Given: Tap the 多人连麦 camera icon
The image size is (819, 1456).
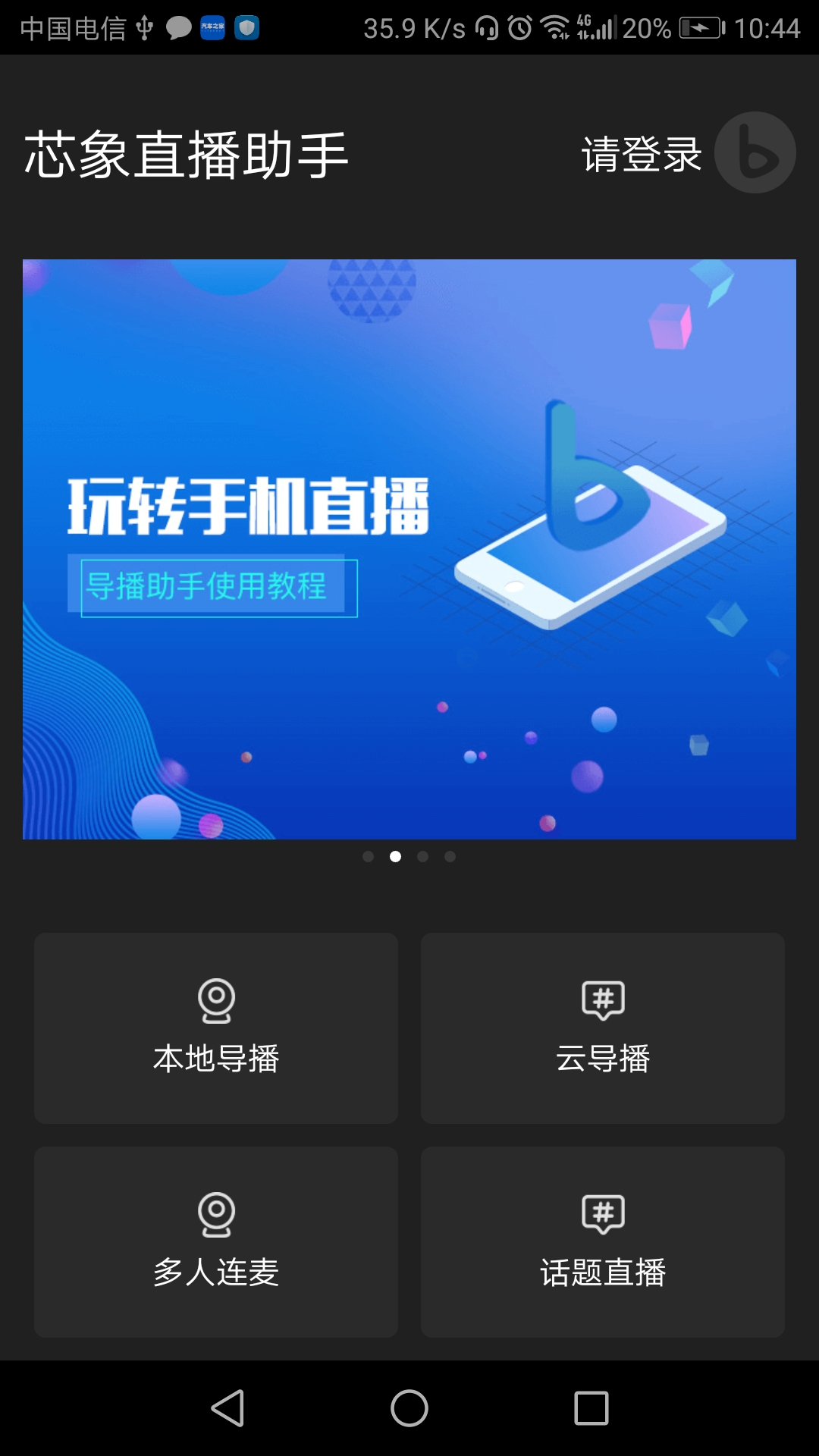Looking at the screenshot, I should click(x=216, y=1214).
